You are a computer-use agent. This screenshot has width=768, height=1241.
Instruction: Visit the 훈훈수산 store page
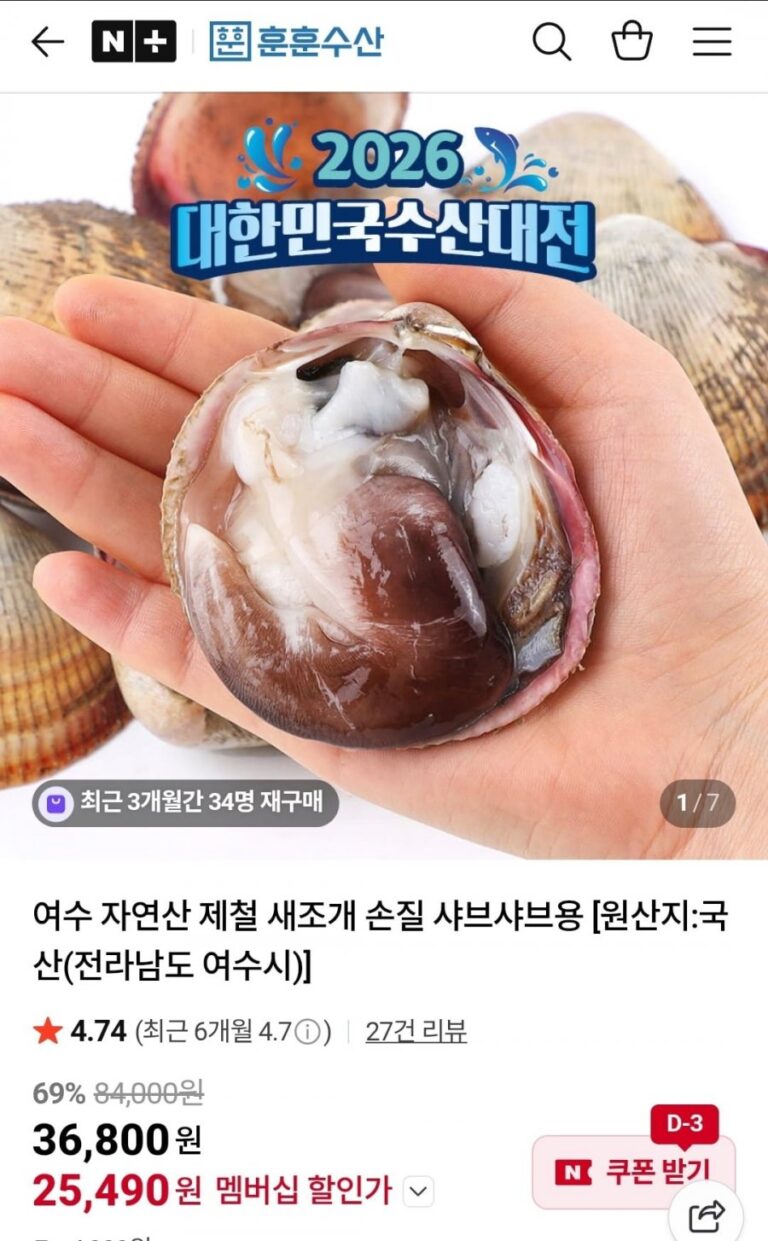pyautogui.click(x=297, y=42)
